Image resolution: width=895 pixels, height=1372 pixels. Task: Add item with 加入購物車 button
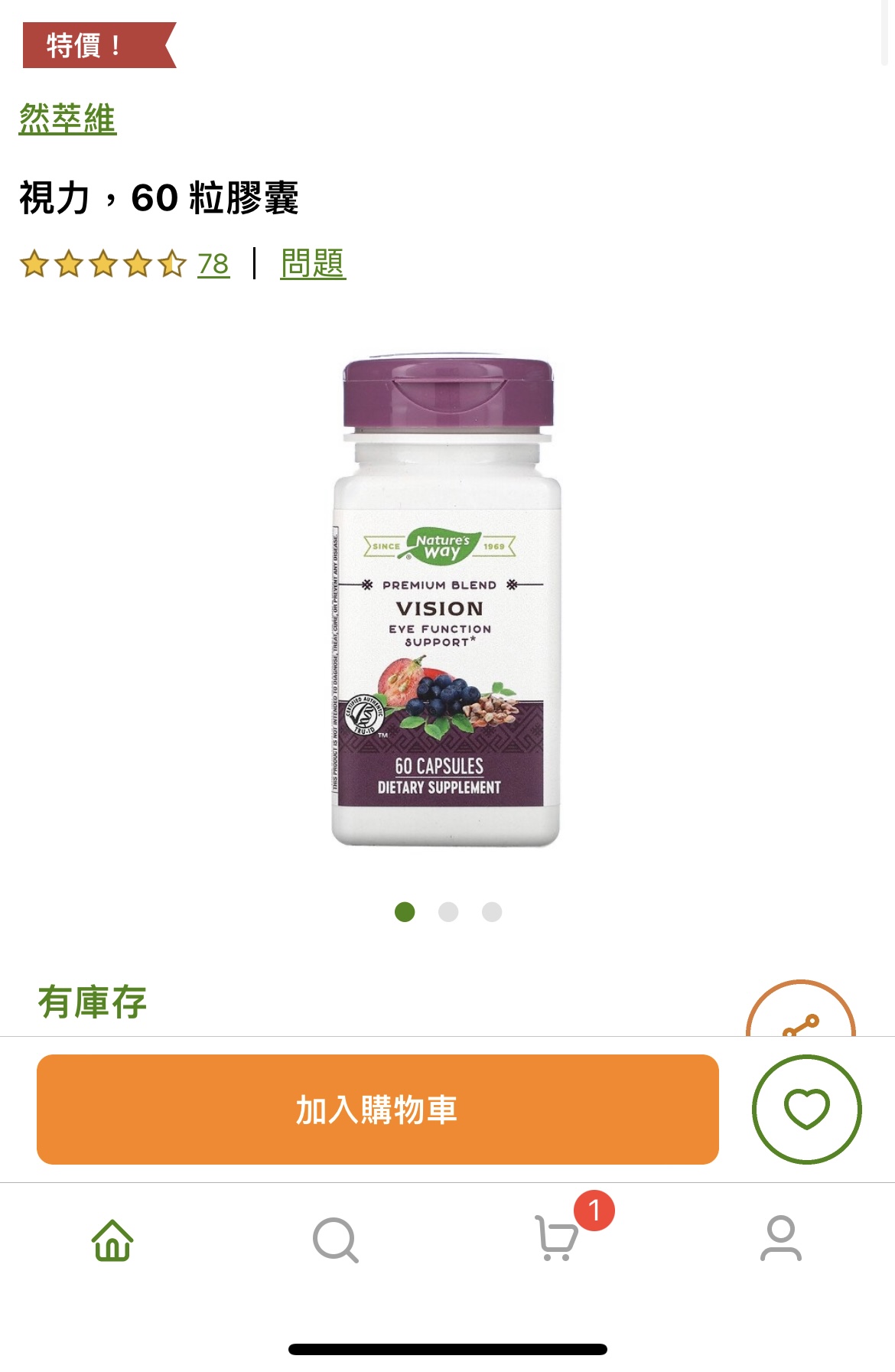point(378,1109)
